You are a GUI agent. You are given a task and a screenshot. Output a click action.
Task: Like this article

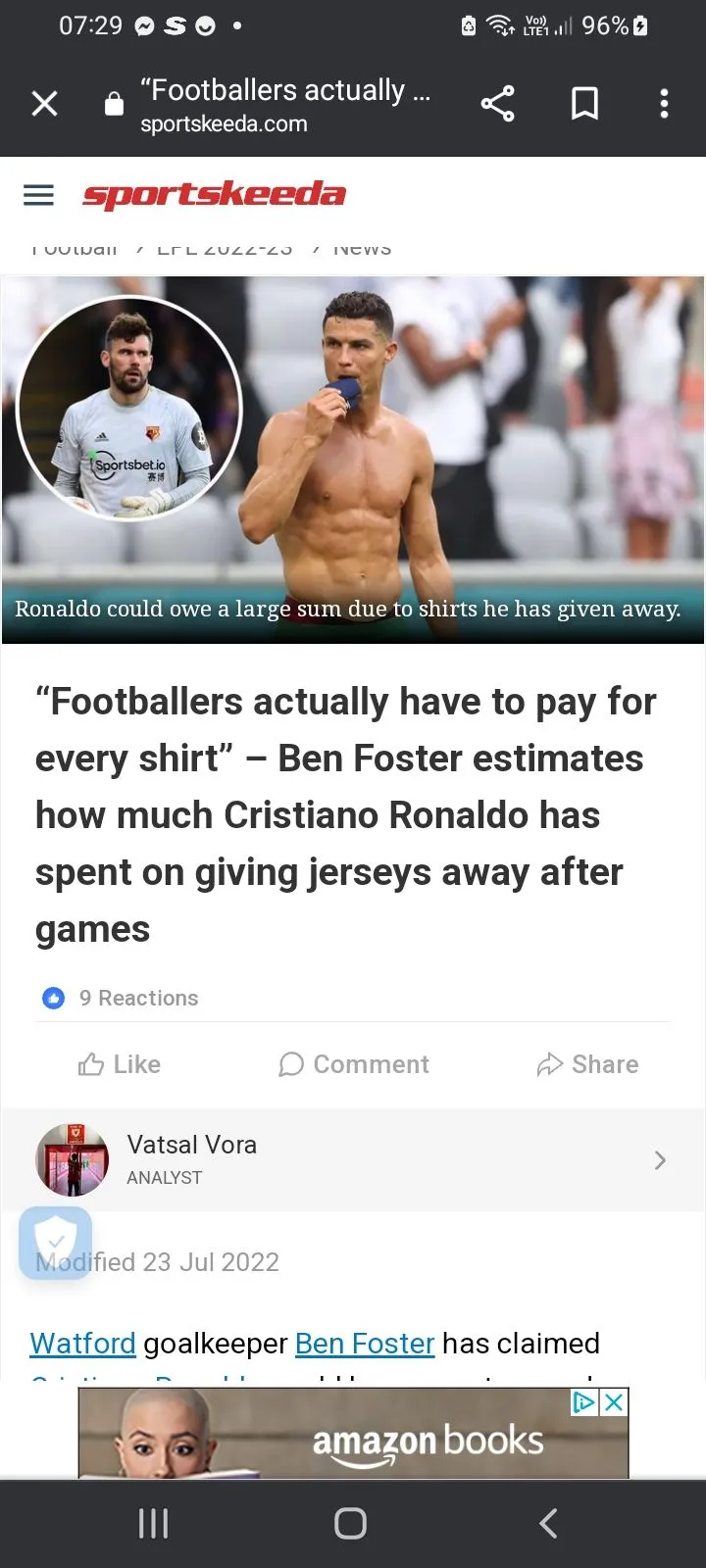coord(120,1064)
